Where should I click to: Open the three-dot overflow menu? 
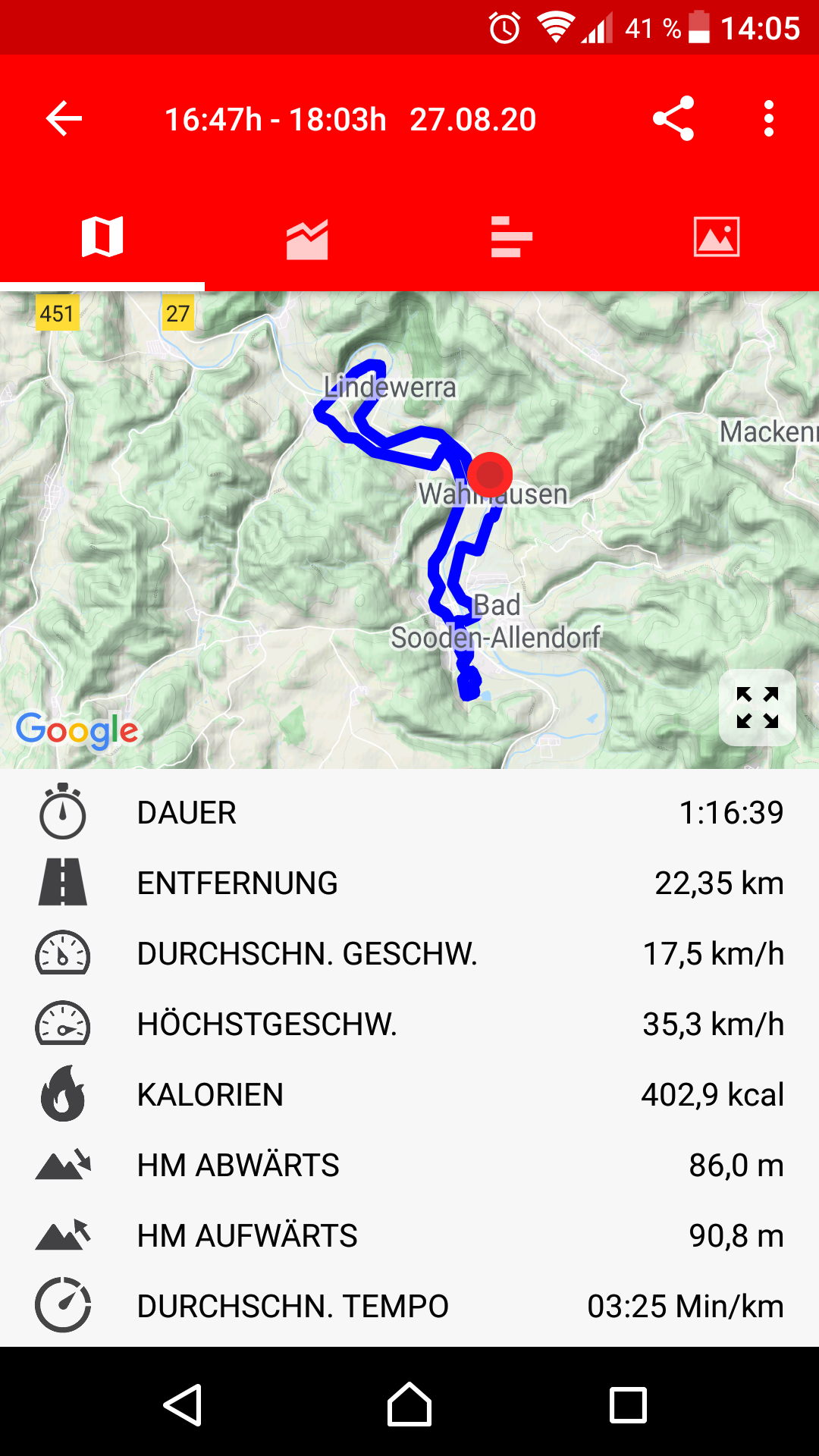tap(769, 119)
